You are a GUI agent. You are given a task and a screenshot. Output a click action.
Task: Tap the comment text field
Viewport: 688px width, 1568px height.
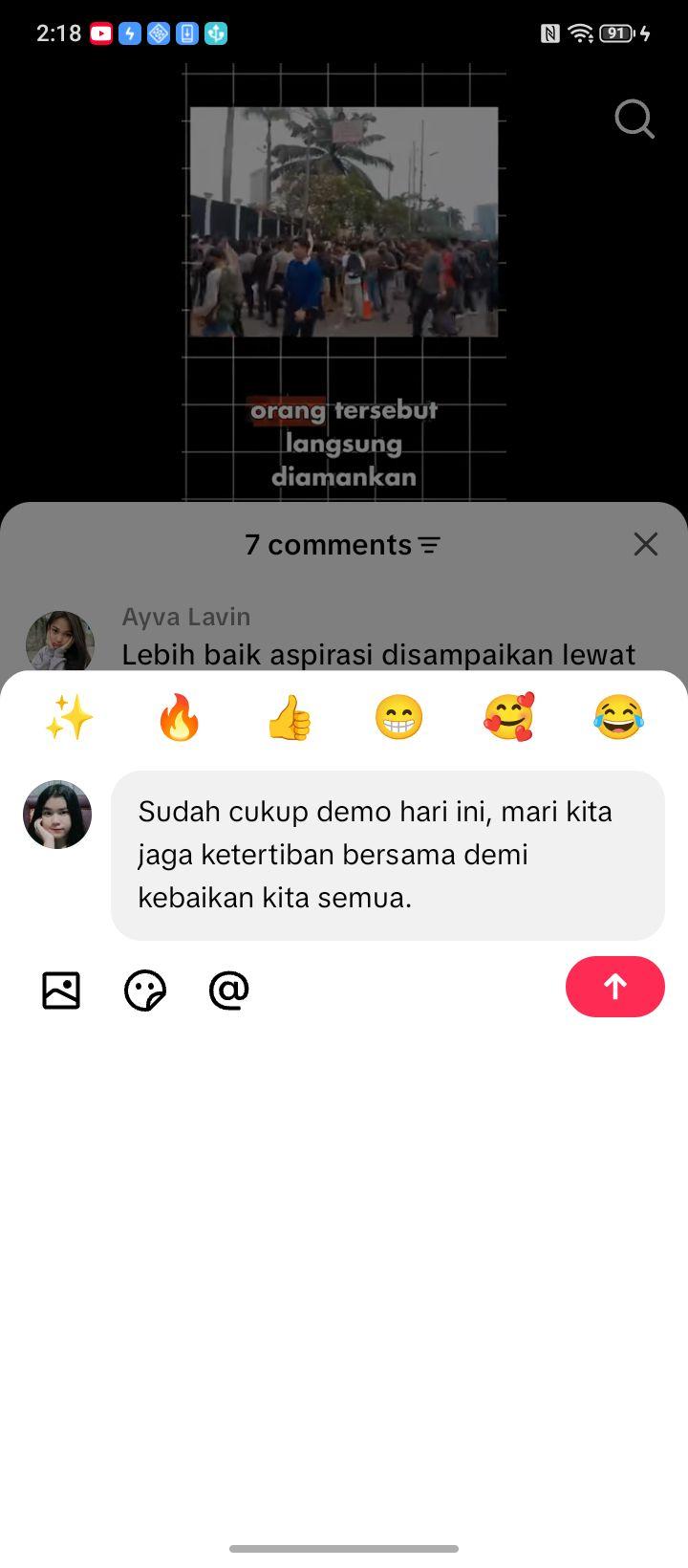coord(388,855)
